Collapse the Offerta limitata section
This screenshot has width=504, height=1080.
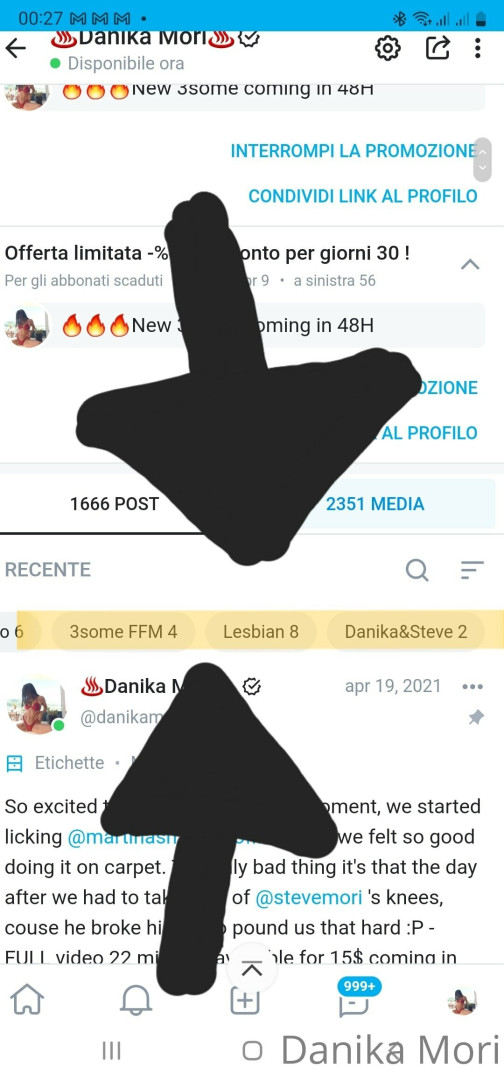tap(470, 264)
